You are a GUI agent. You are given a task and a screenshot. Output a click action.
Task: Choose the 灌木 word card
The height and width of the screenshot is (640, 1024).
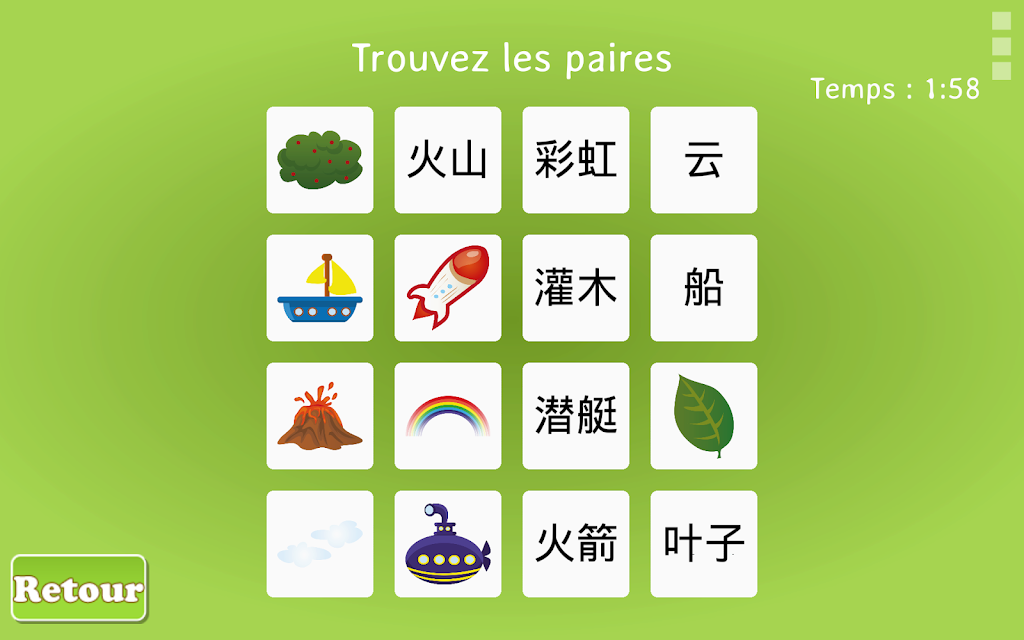[576, 288]
